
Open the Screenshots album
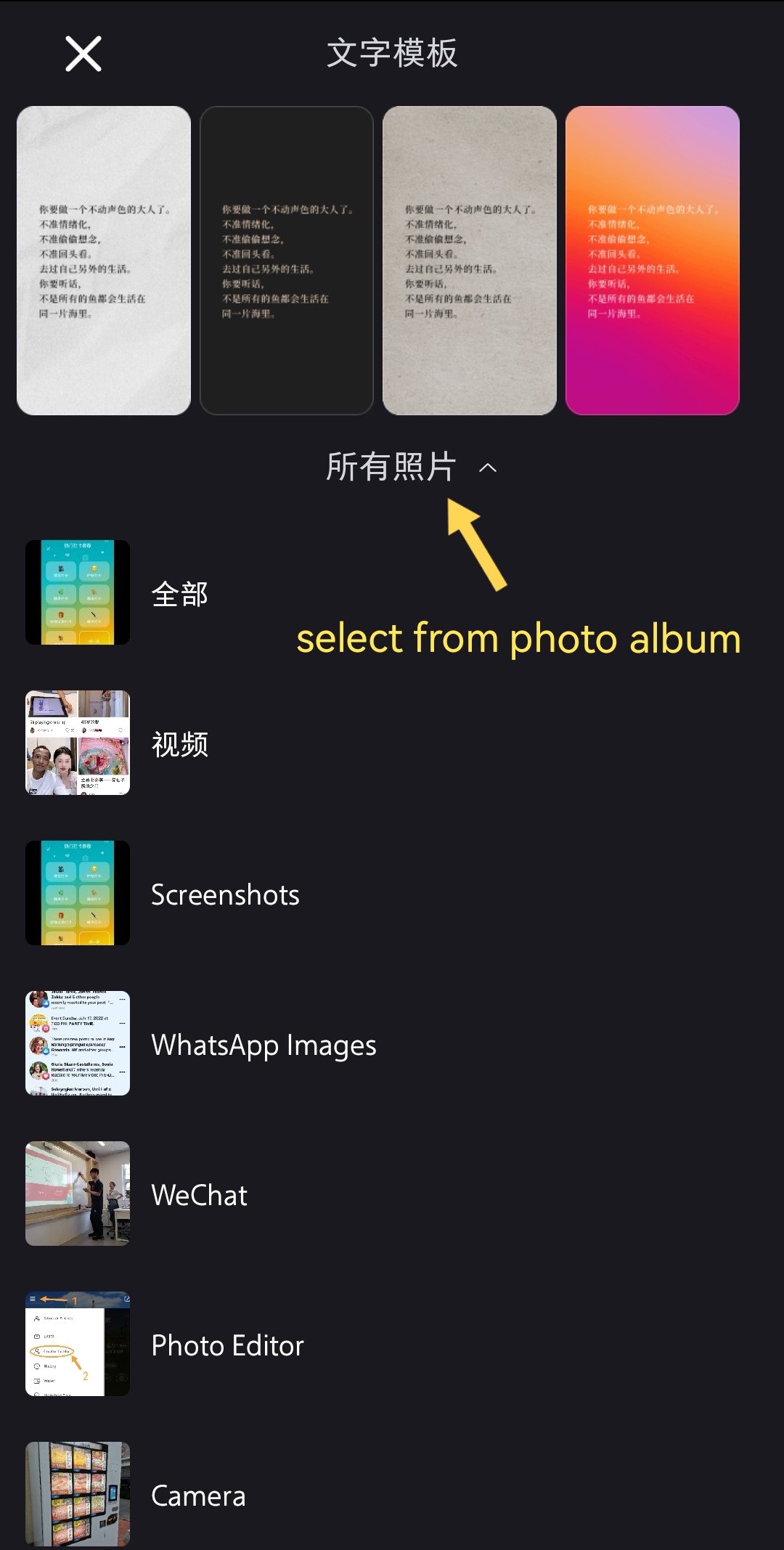pyautogui.click(x=392, y=893)
